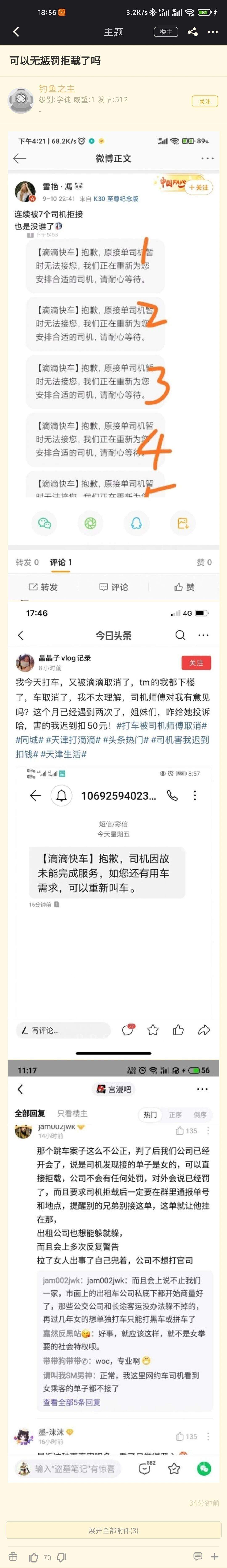Share this thread
The width and height of the screenshot is (227, 1568).
192,32
